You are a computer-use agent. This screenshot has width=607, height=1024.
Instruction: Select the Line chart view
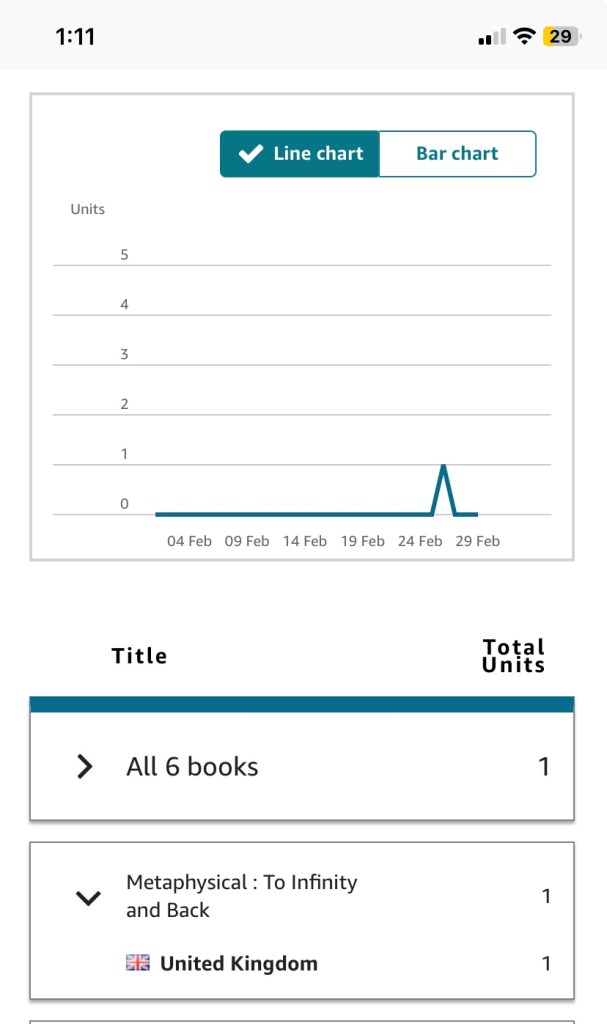299,154
